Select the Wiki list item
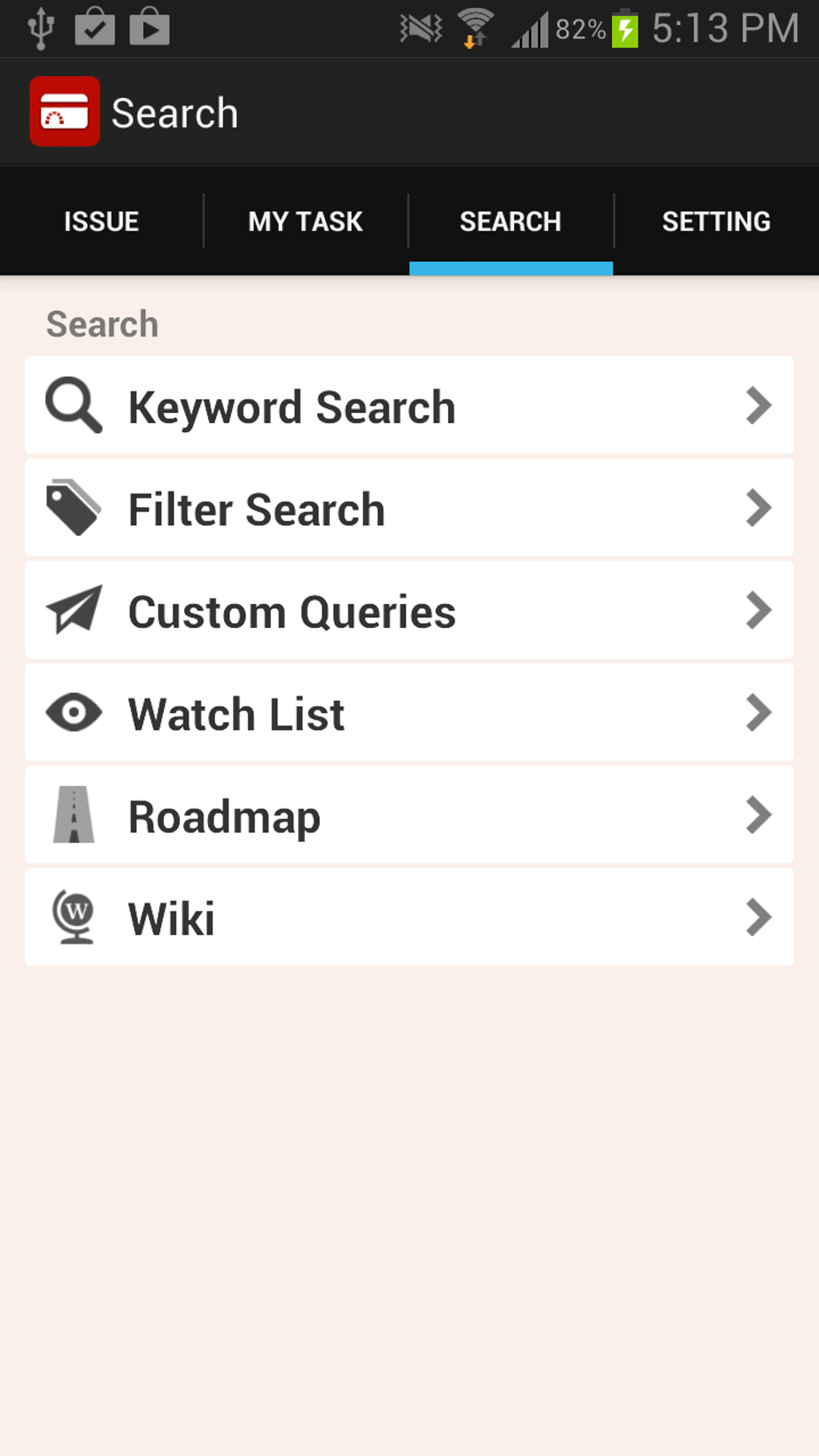 click(x=409, y=918)
